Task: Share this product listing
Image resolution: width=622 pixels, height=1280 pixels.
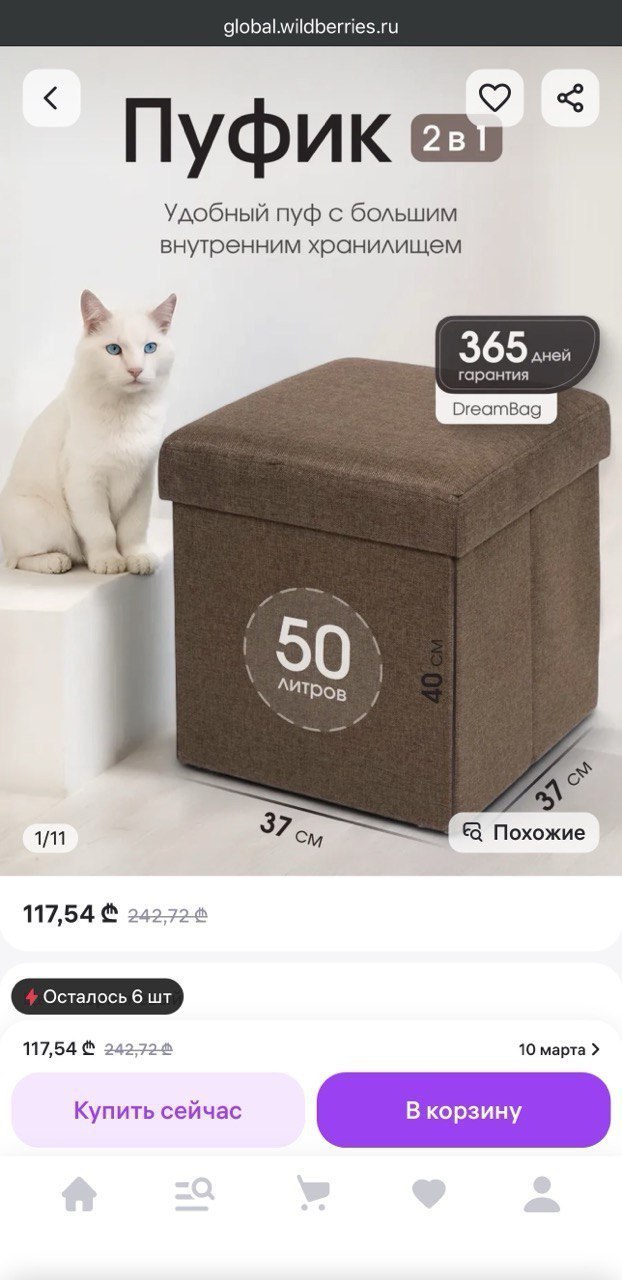Action: click(570, 98)
